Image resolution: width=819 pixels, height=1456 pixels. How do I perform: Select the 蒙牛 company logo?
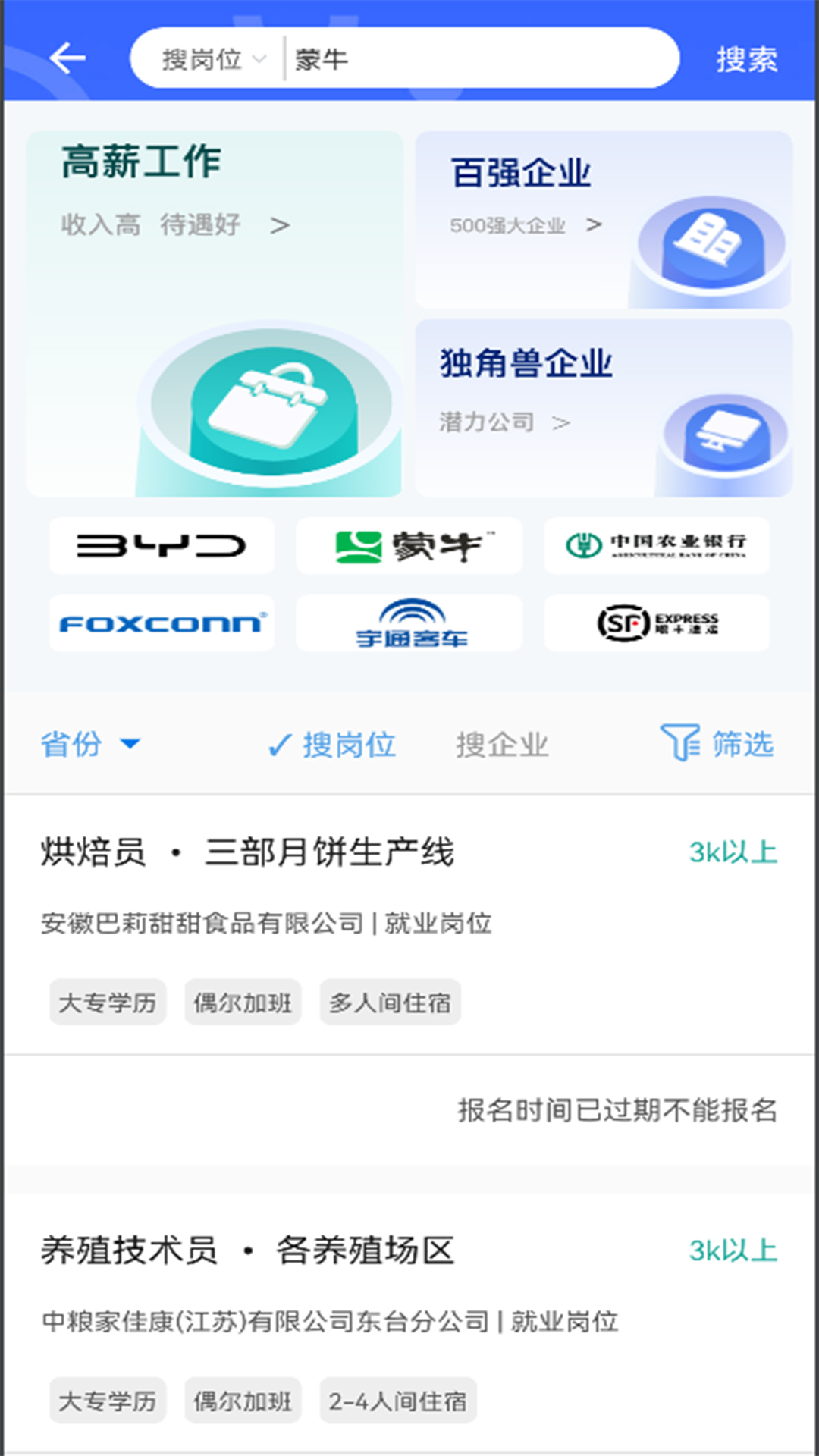point(409,546)
